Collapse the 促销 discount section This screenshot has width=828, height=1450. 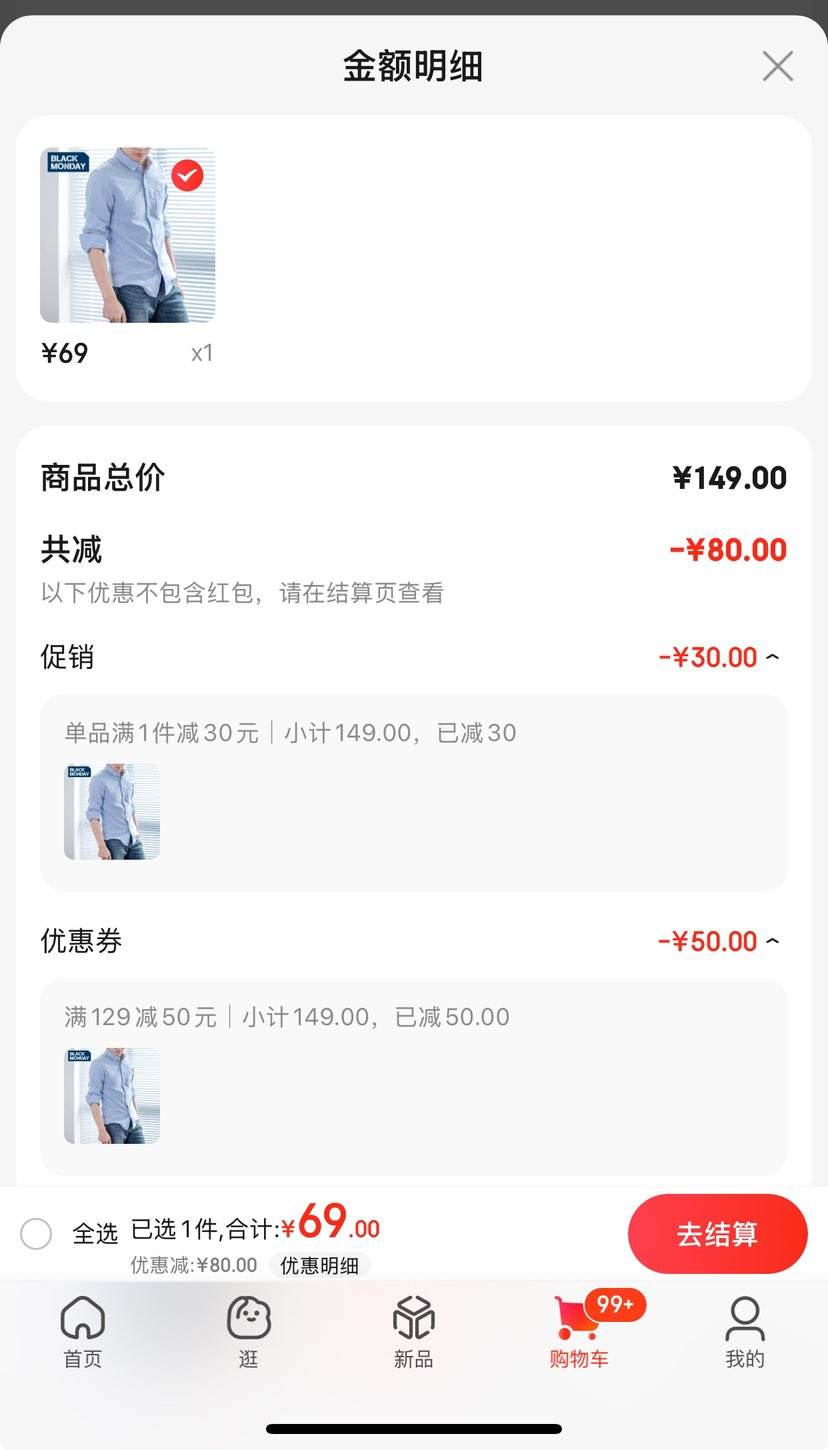[x=772, y=657]
